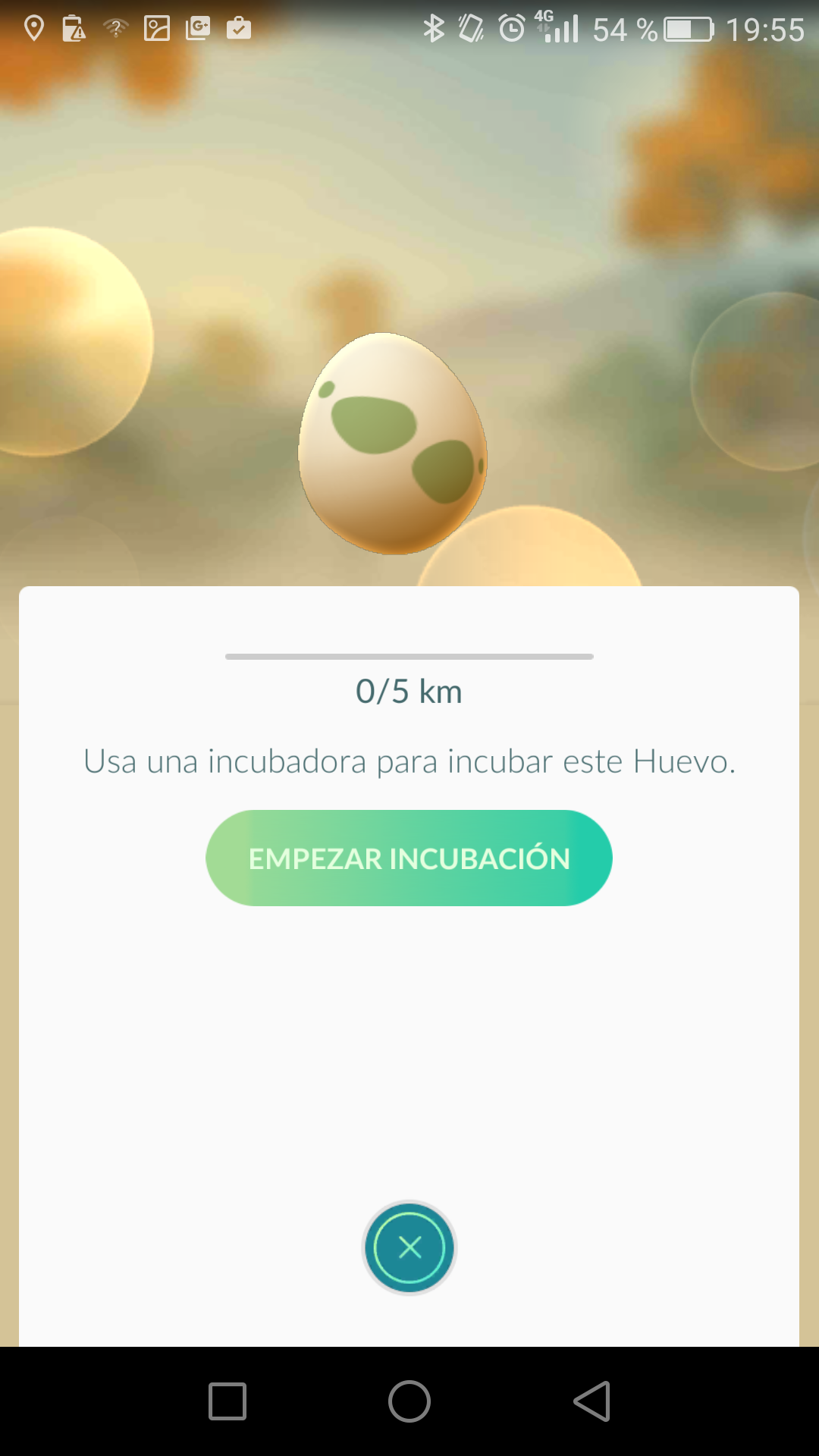Go back using the system back button
Screen dimensions: 819x1456
(x=592, y=1401)
